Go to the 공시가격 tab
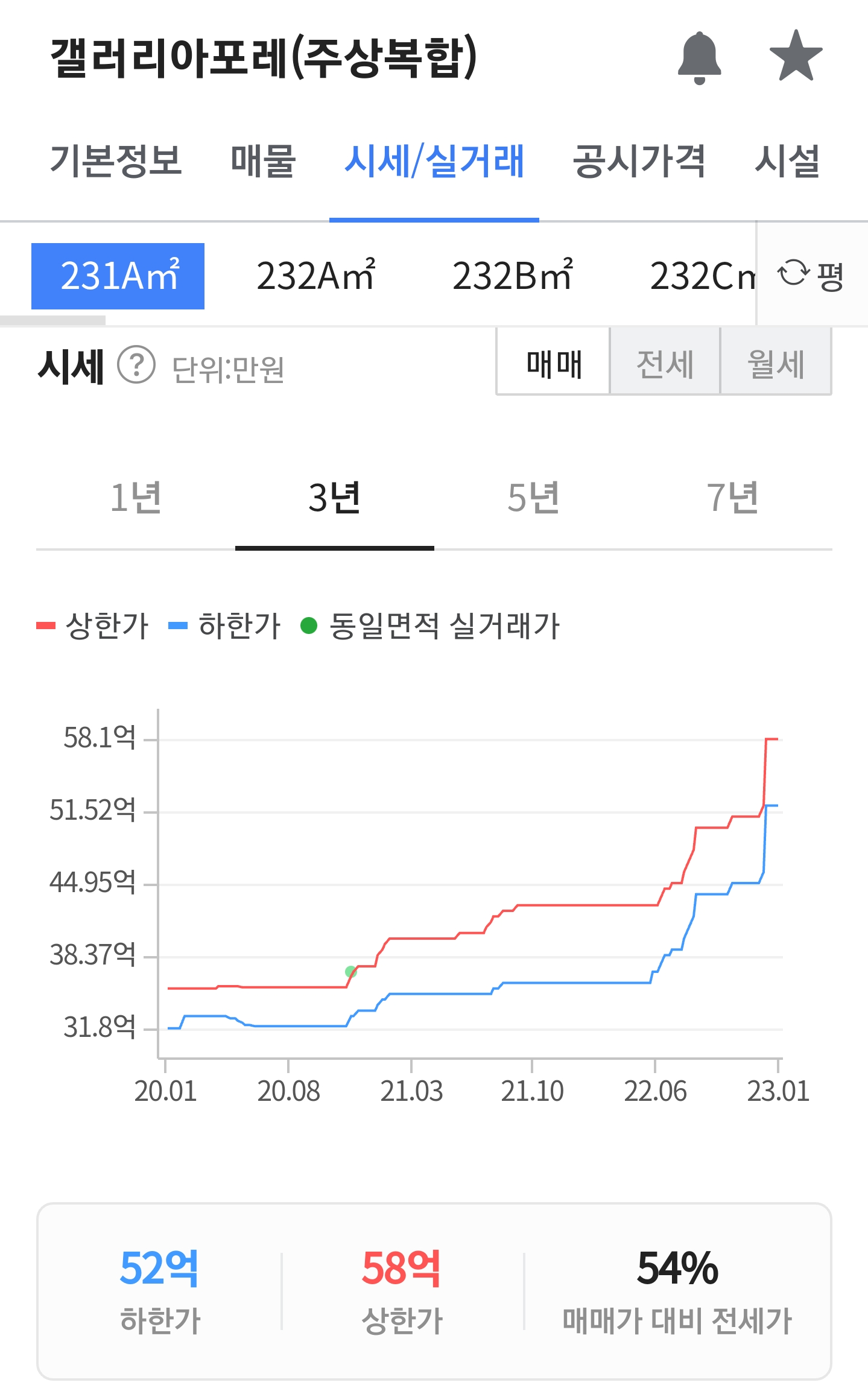Screen dimensions: 868x1397 tap(639, 161)
